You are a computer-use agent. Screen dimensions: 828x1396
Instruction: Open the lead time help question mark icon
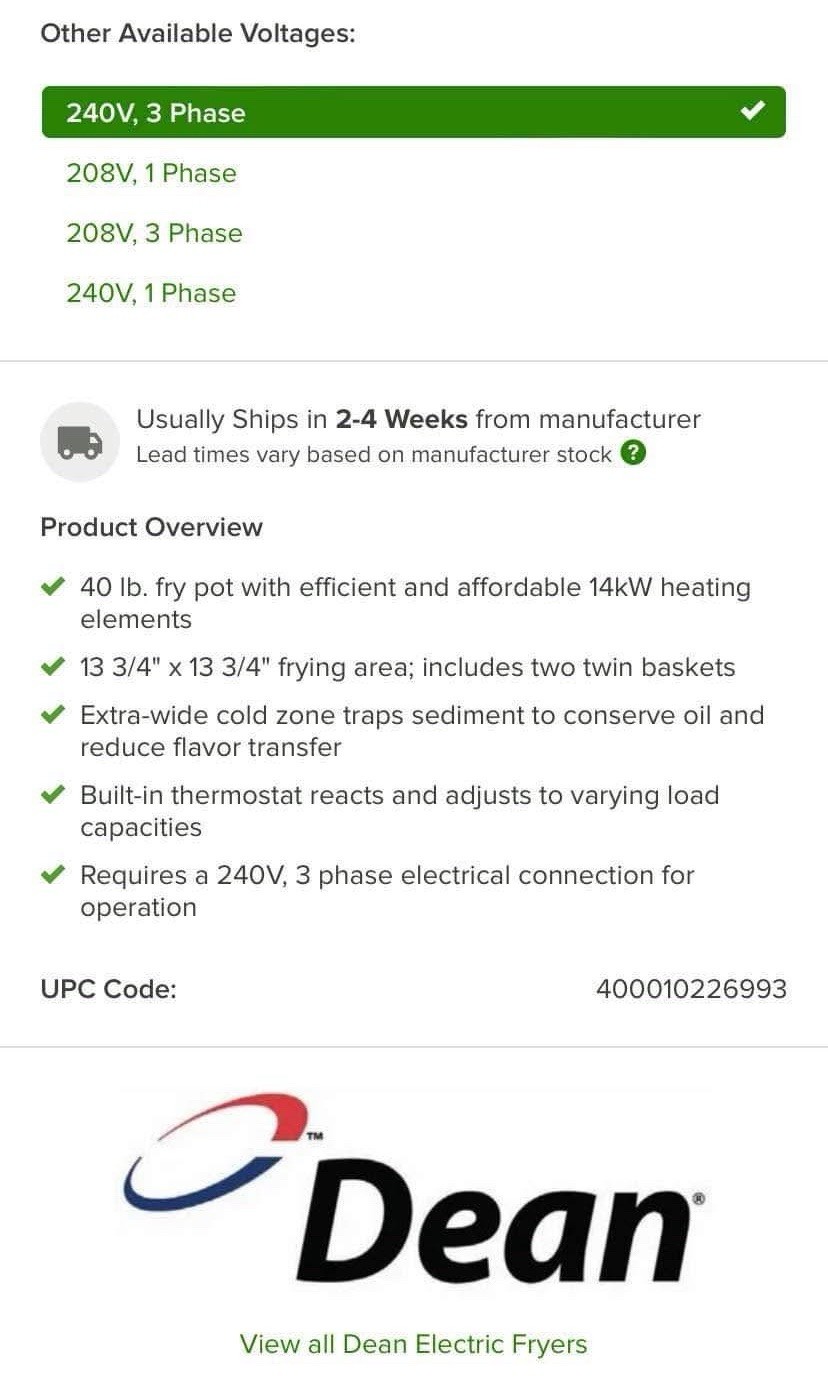(634, 453)
